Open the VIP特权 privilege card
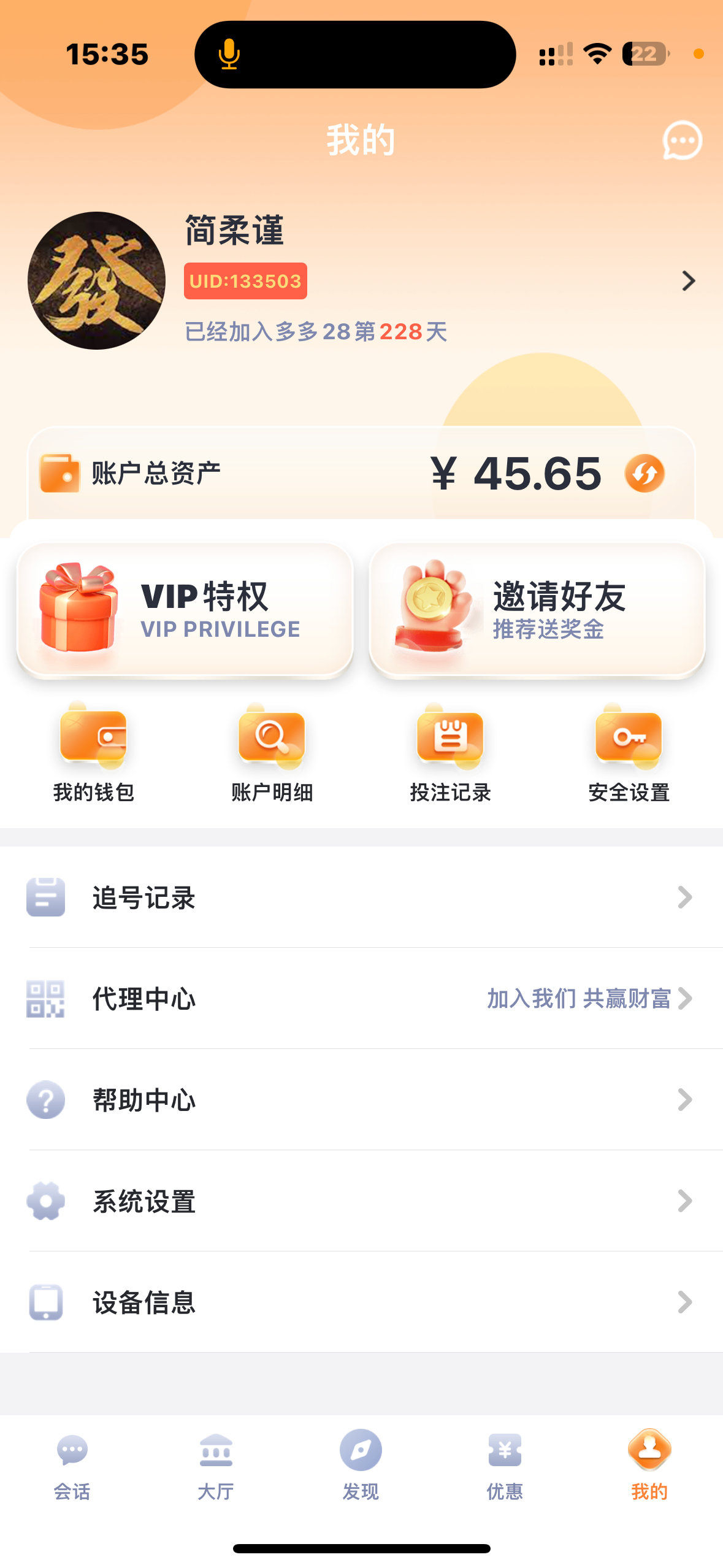The image size is (723, 1568). coord(185,610)
